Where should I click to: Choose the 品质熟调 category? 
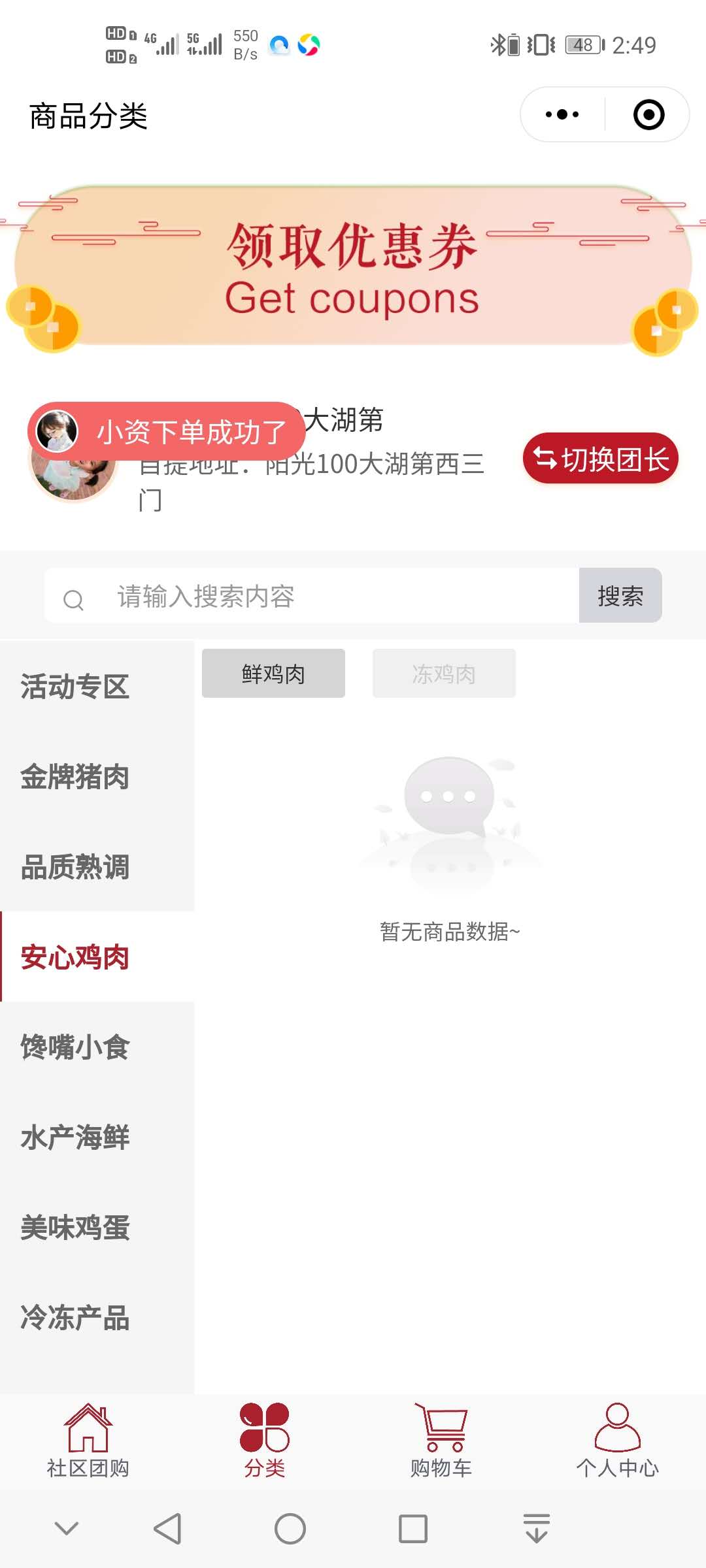point(75,867)
